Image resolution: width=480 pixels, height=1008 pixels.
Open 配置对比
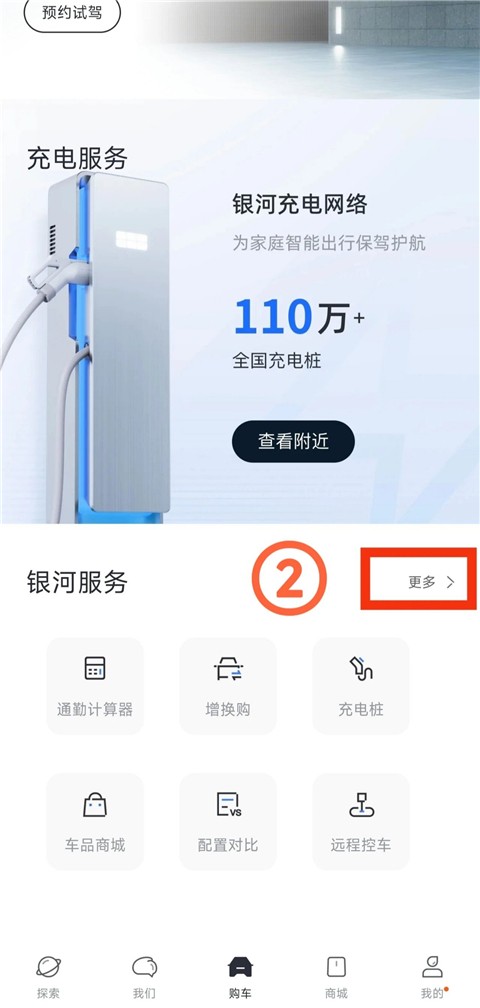pyautogui.click(x=227, y=821)
